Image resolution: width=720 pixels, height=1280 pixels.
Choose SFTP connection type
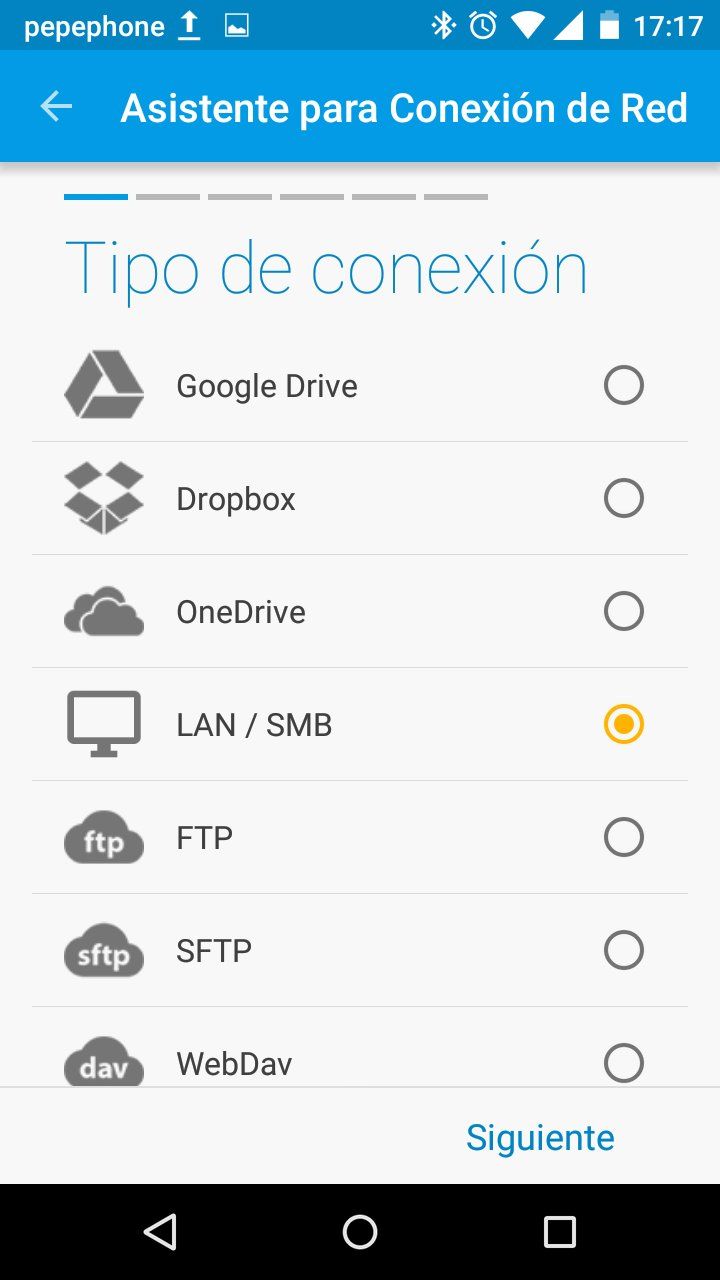click(623, 950)
